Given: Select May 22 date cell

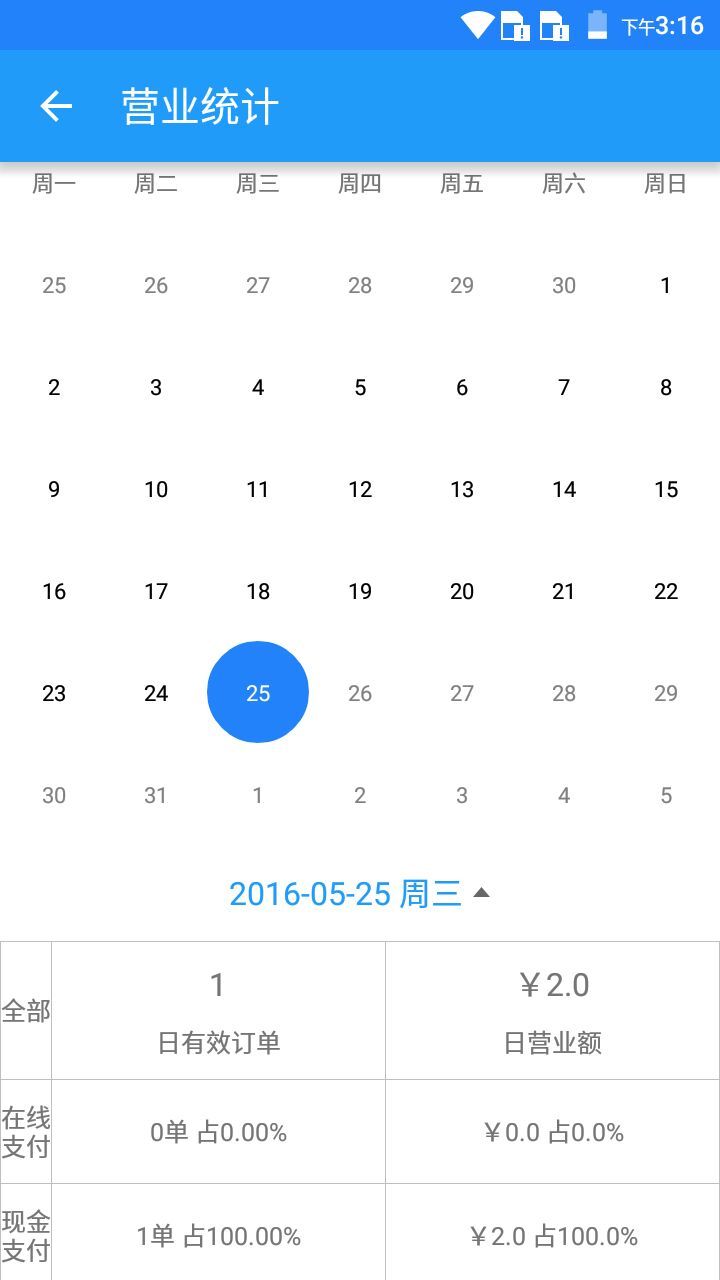Looking at the screenshot, I should (665, 591).
